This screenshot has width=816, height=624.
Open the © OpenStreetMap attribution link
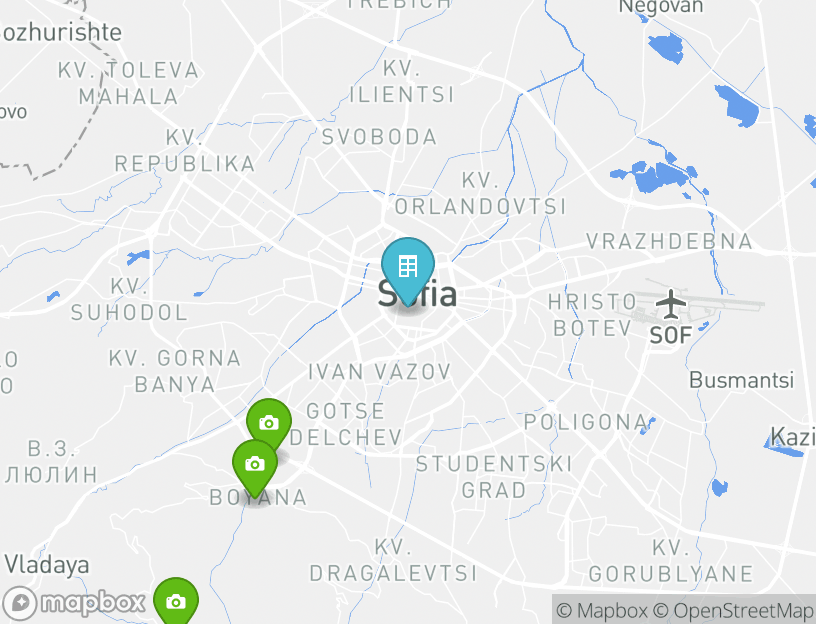click(x=733, y=610)
